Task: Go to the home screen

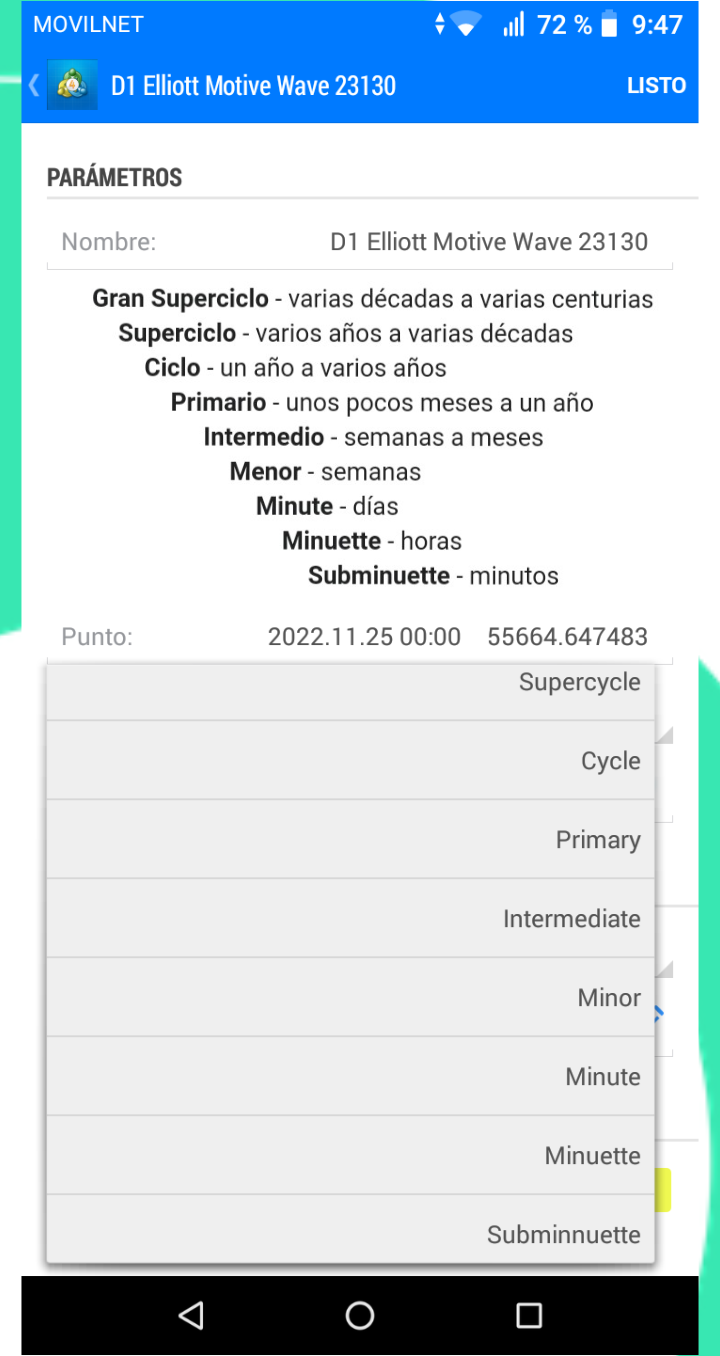Action: pyautogui.click(x=360, y=1314)
